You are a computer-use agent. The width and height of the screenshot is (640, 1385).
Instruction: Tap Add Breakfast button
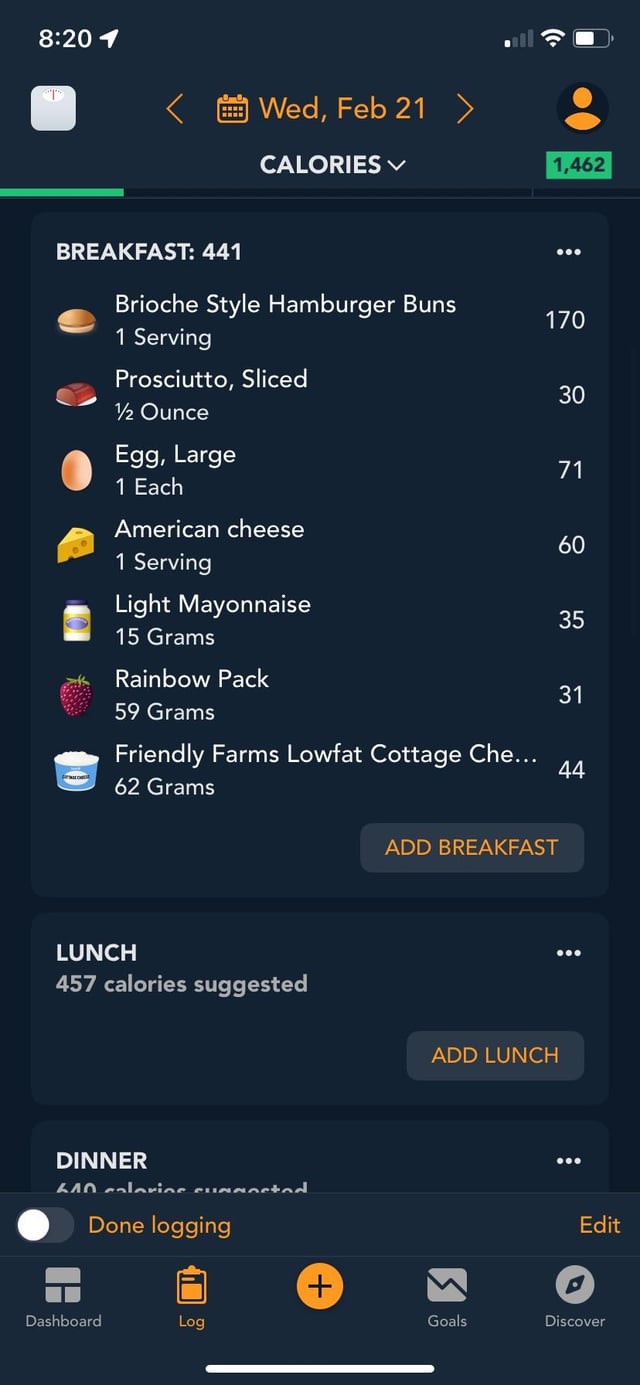click(x=472, y=847)
